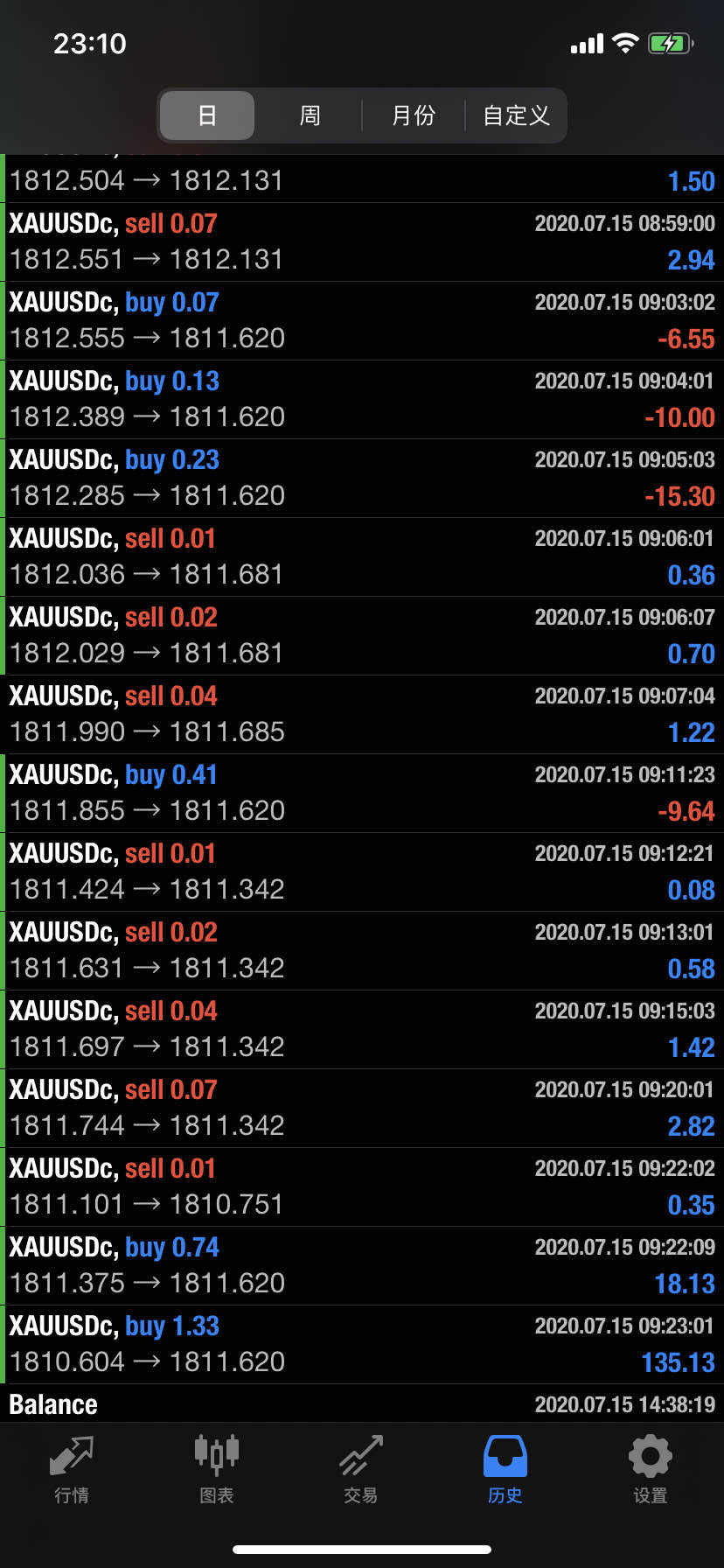Open the 设置 settings tab
This screenshot has height=1568, width=724.
pos(650,1470)
